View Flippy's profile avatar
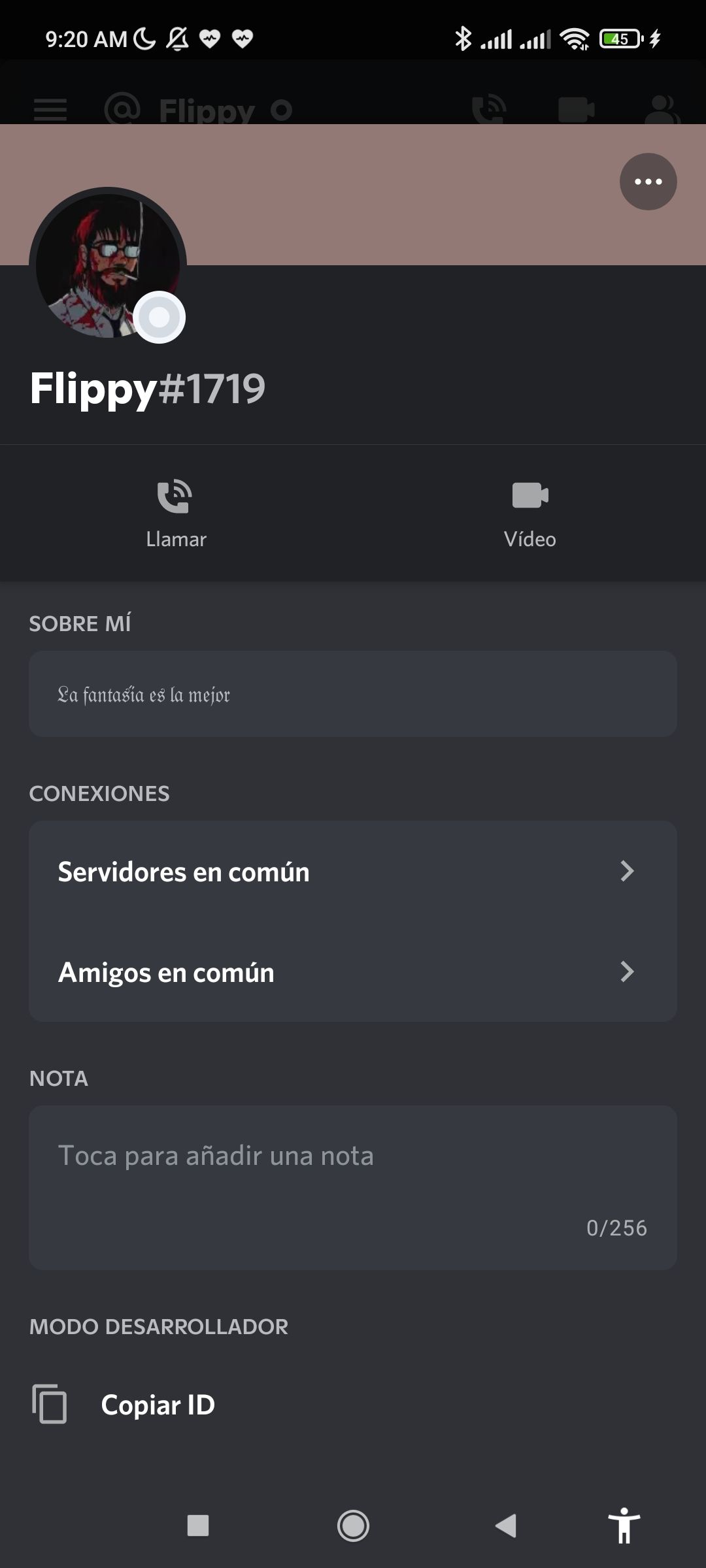The image size is (706, 1568). pyautogui.click(x=108, y=266)
